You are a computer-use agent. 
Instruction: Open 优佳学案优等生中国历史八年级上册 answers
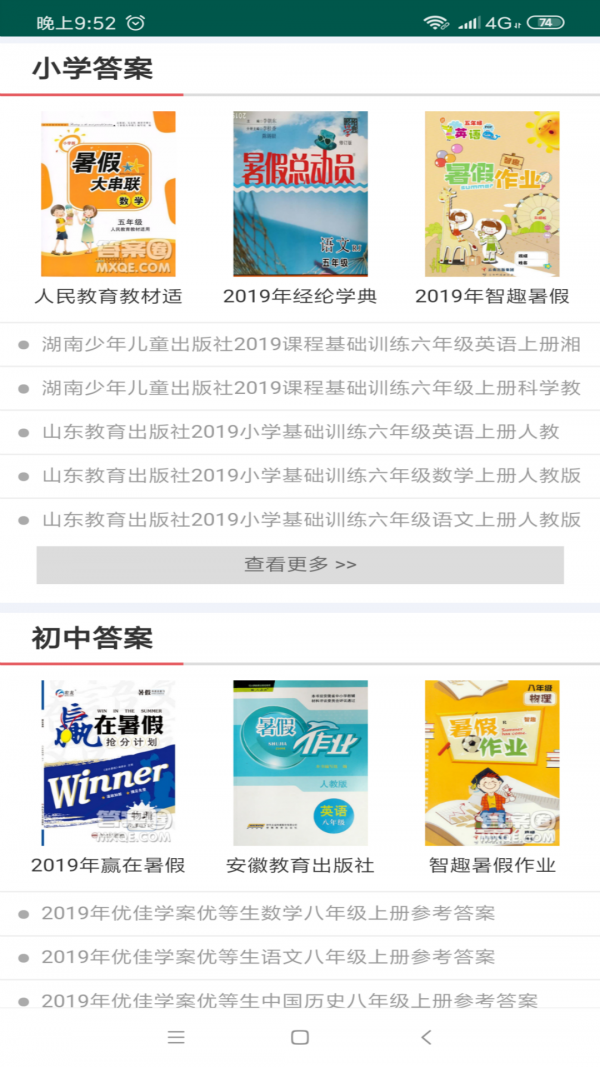[x=289, y=999]
